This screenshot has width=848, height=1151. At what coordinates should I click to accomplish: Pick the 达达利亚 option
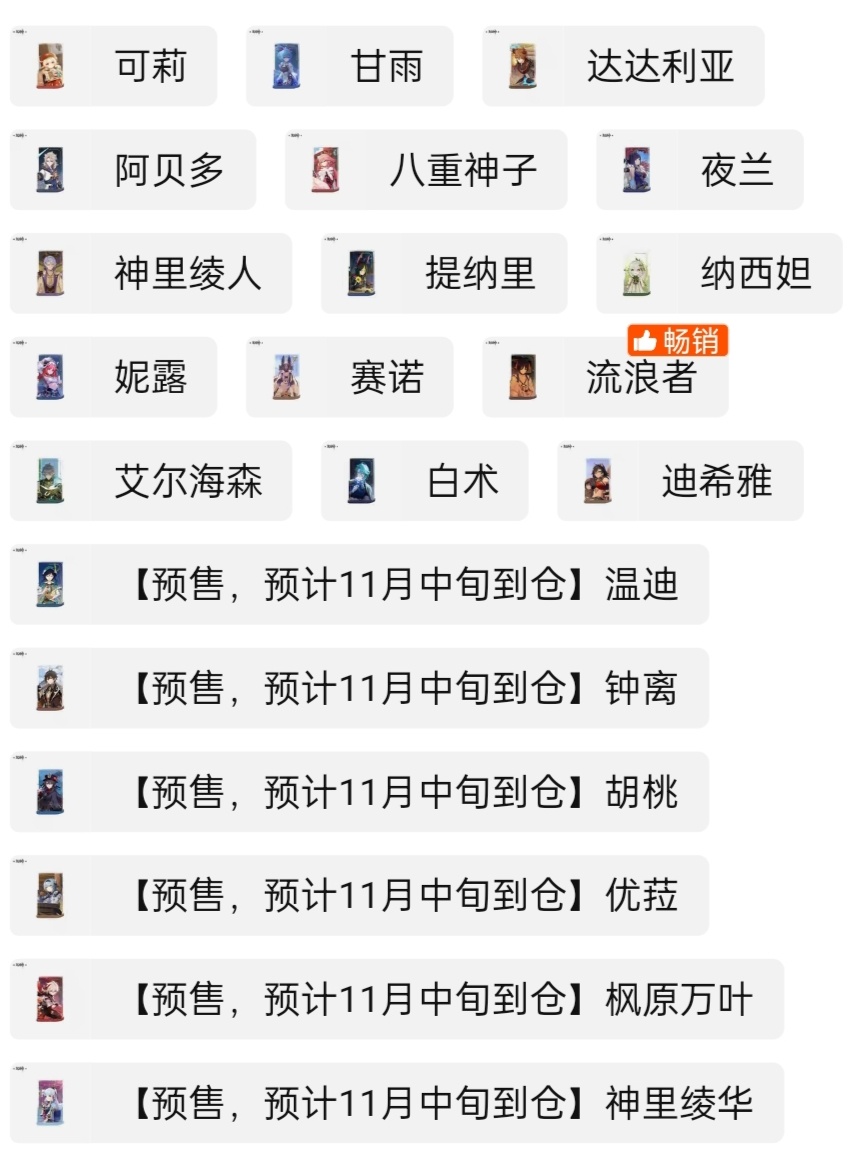pyautogui.click(x=622, y=66)
